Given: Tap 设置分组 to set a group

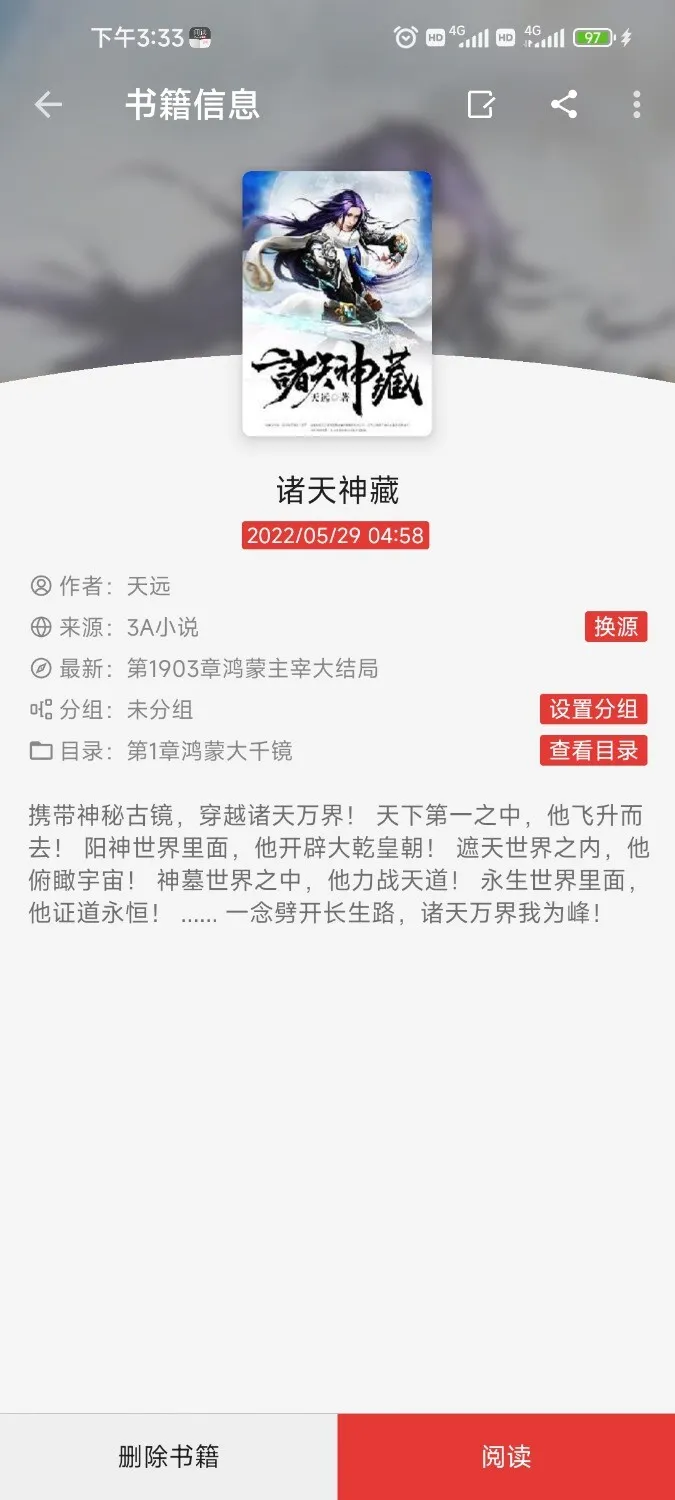Looking at the screenshot, I should tap(594, 709).
